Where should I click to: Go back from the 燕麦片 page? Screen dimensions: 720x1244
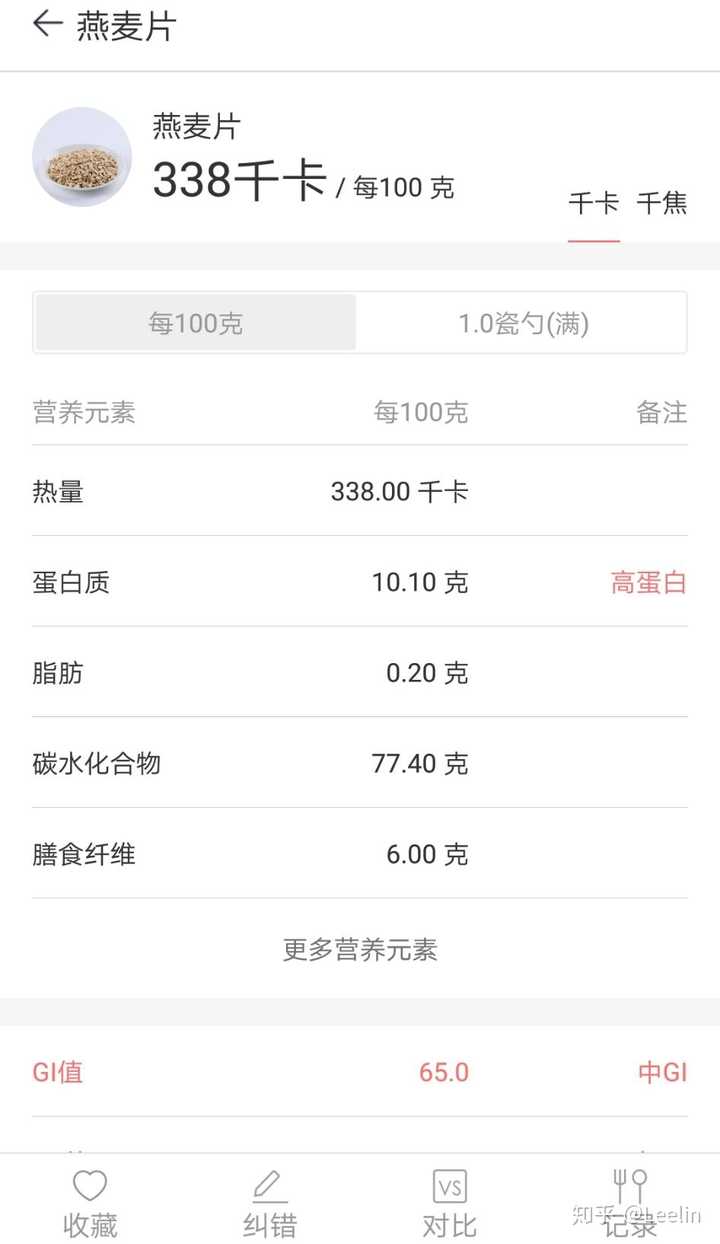click(47, 24)
